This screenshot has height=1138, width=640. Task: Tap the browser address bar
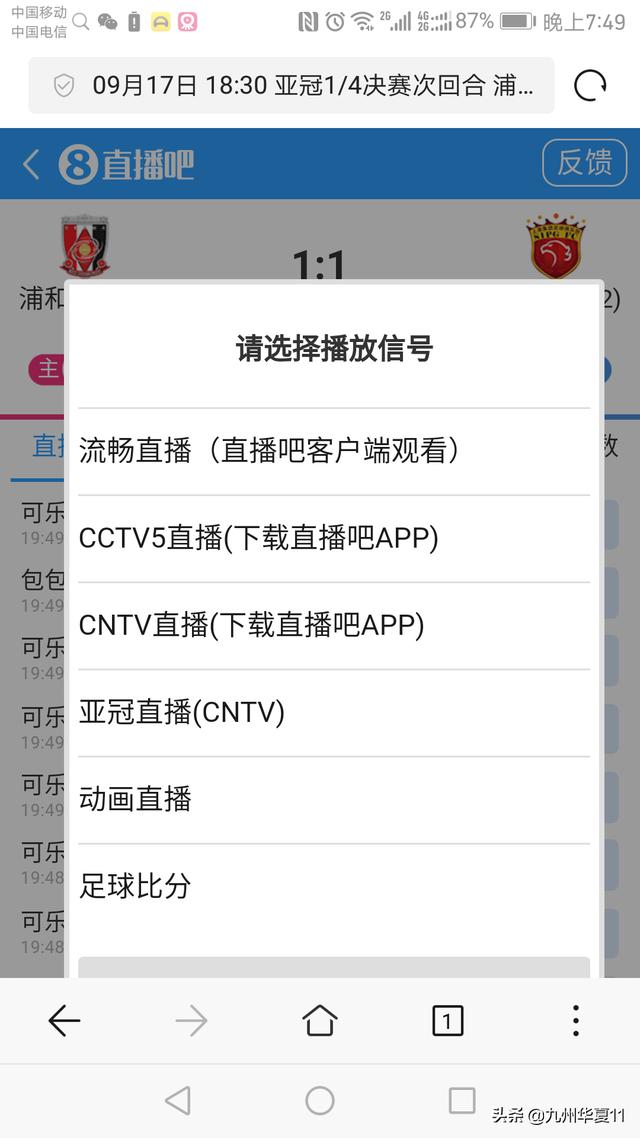(291, 86)
